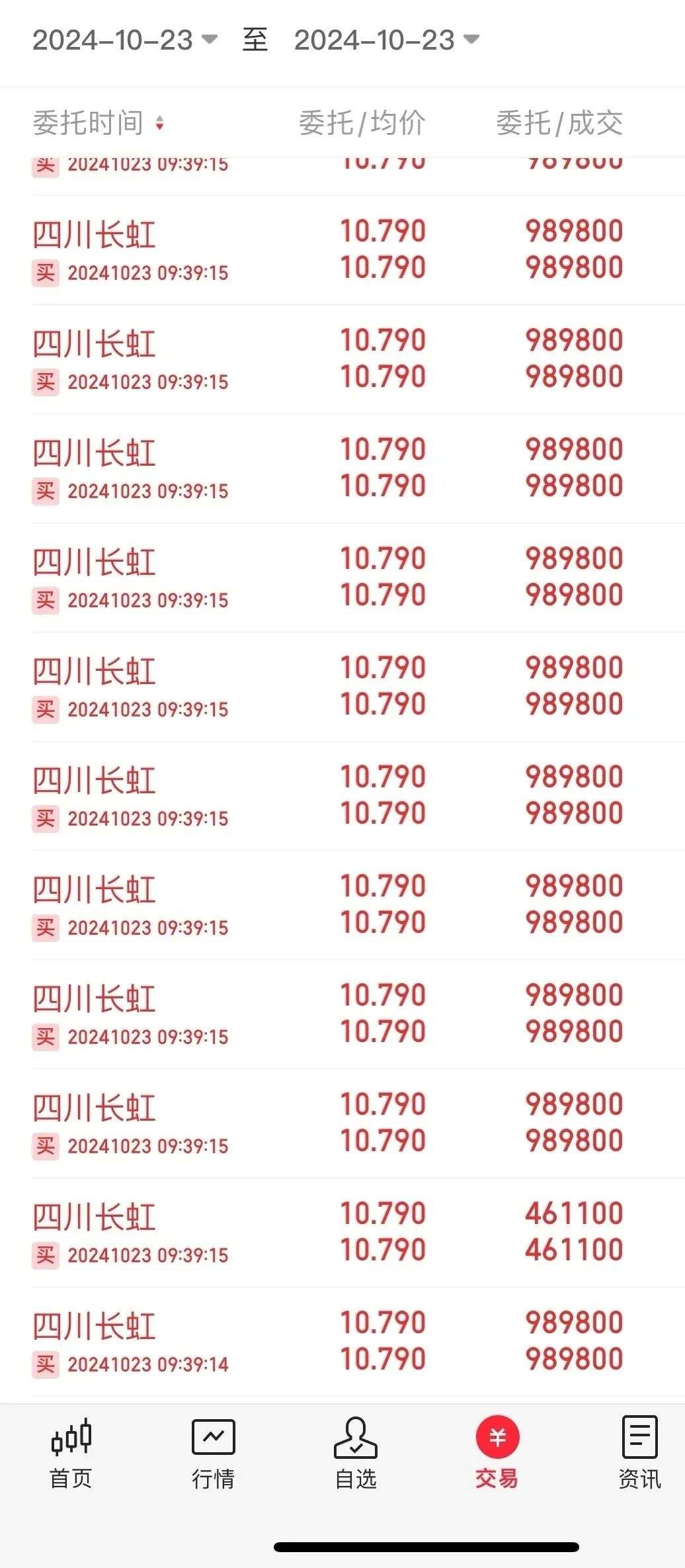The width and height of the screenshot is (685, 1568).
Task: Open the start date picker before 至
Action: (x=124, y=40)
